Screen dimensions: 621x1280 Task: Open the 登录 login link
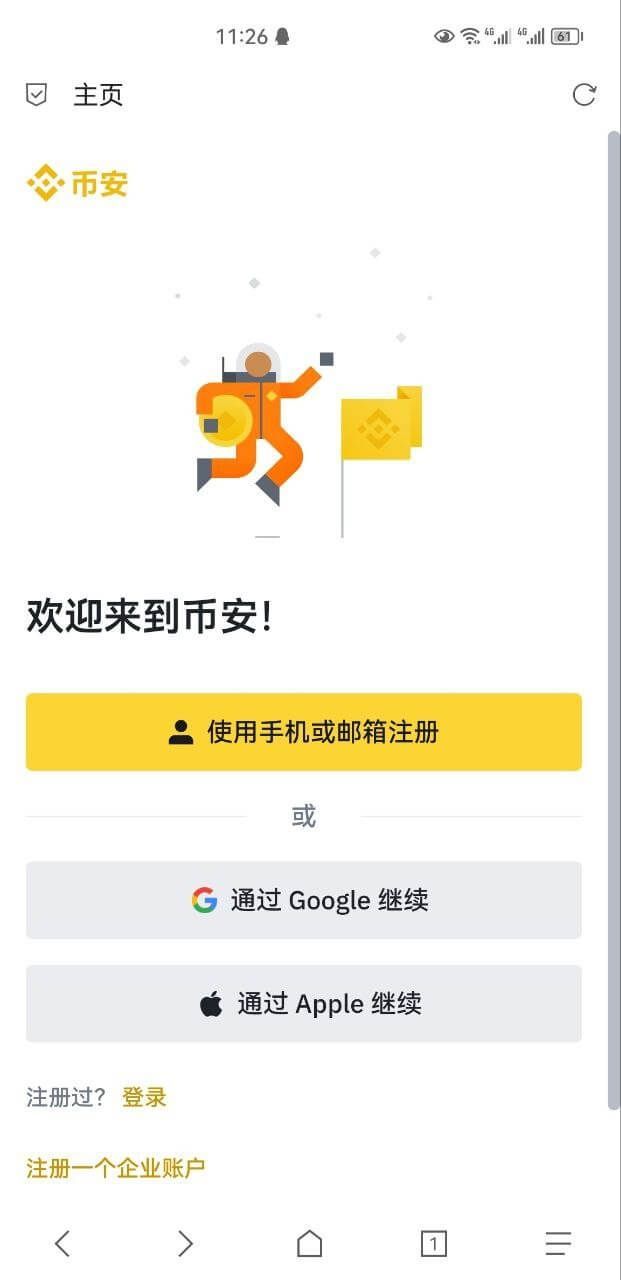coord(144,1097)
